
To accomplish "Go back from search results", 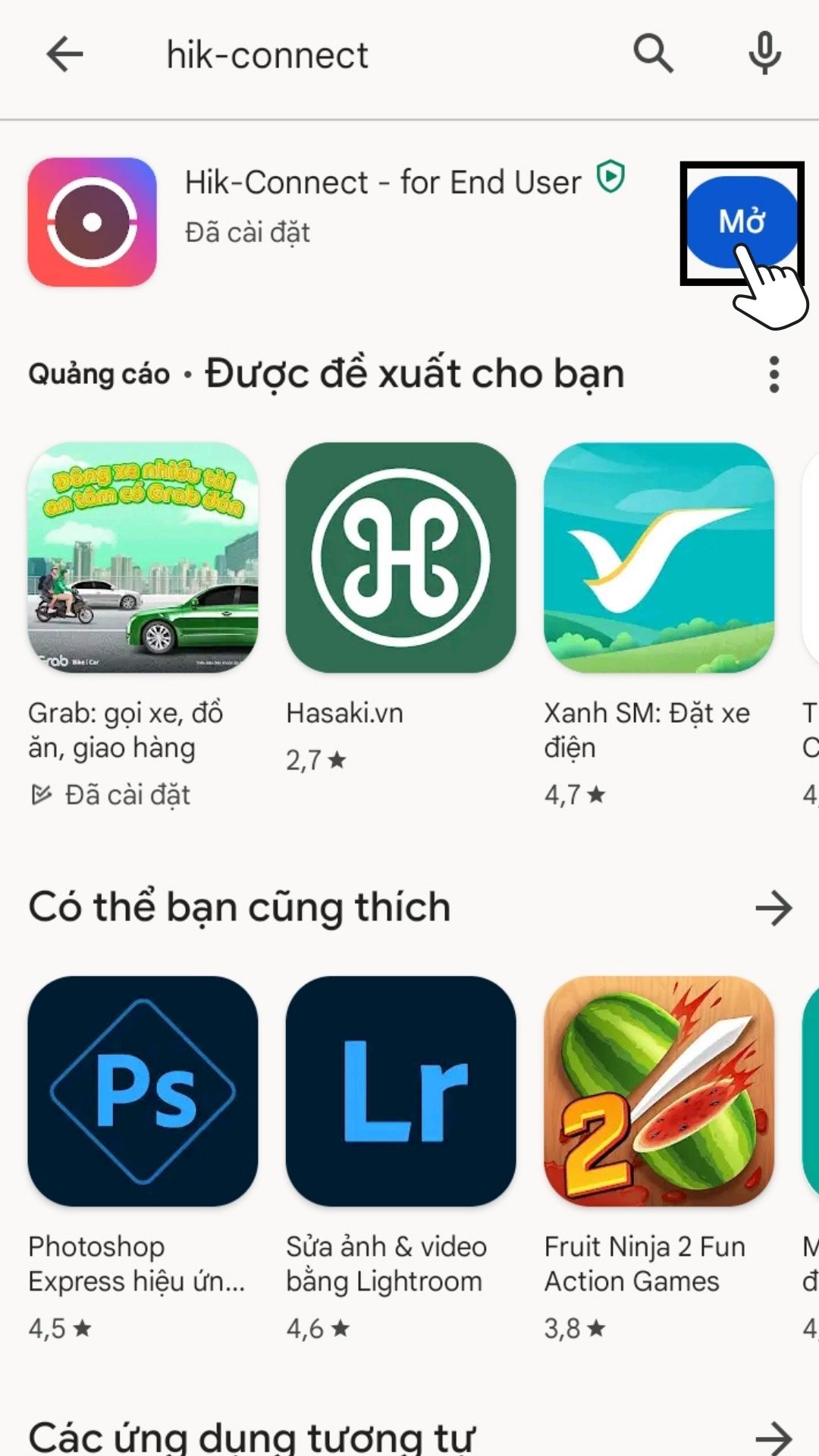I will coord(64,55).
